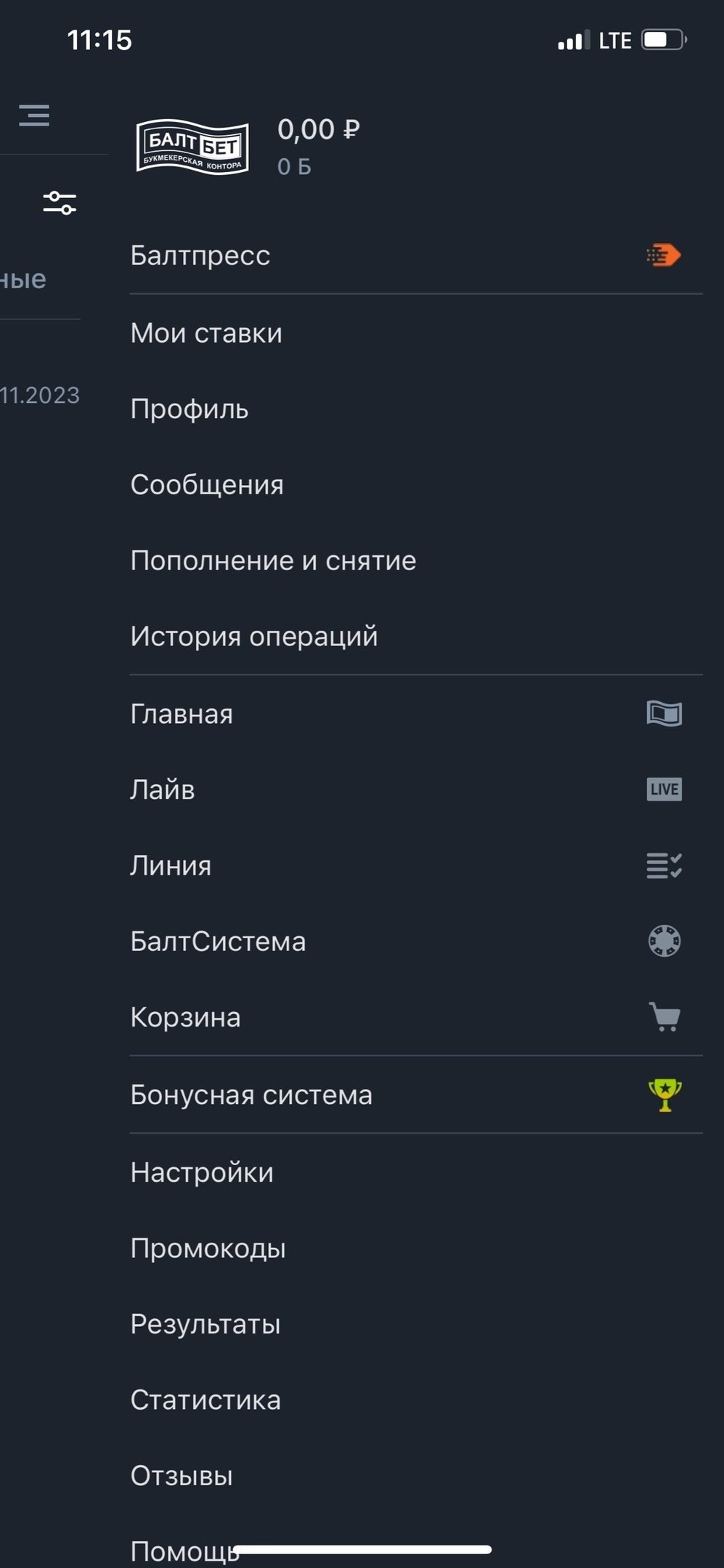Go to Настройки
The image size is (724, 1568).
pos(202,1172)
